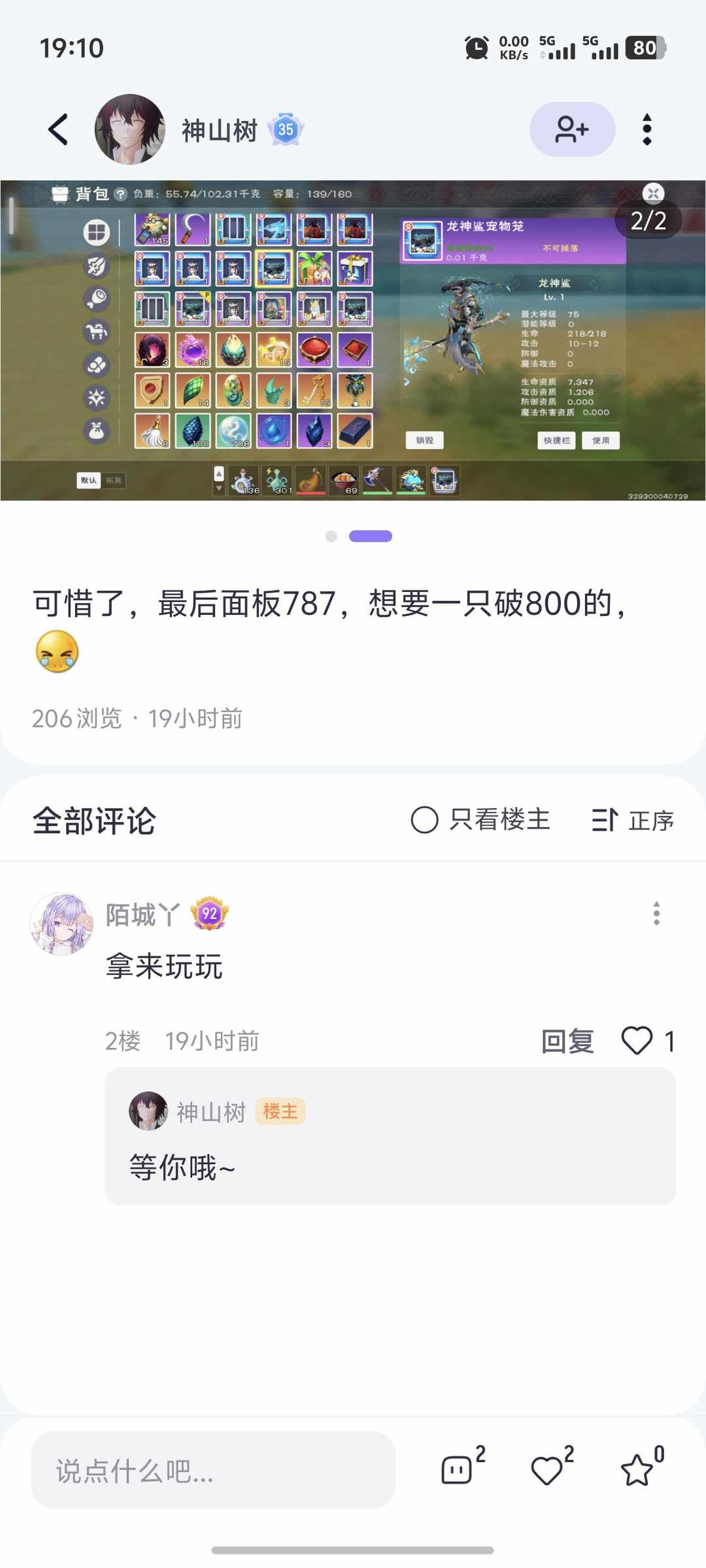Image resolution: width=706 pixels, height=1568 pixels.
Task: Open 神山树's profile avatar in header
Action: [x=129, y=129]
